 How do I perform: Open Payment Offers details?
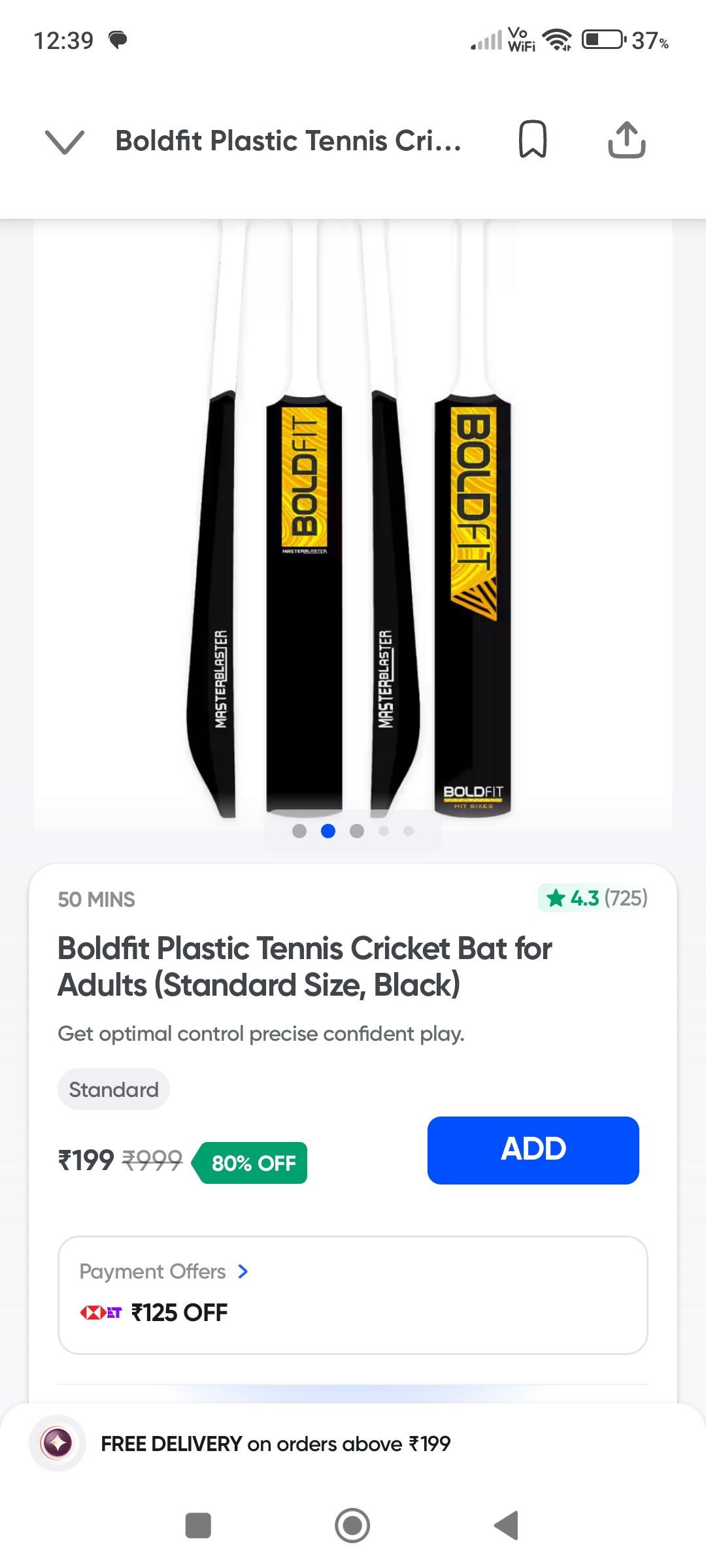[x=163, y=1271]
